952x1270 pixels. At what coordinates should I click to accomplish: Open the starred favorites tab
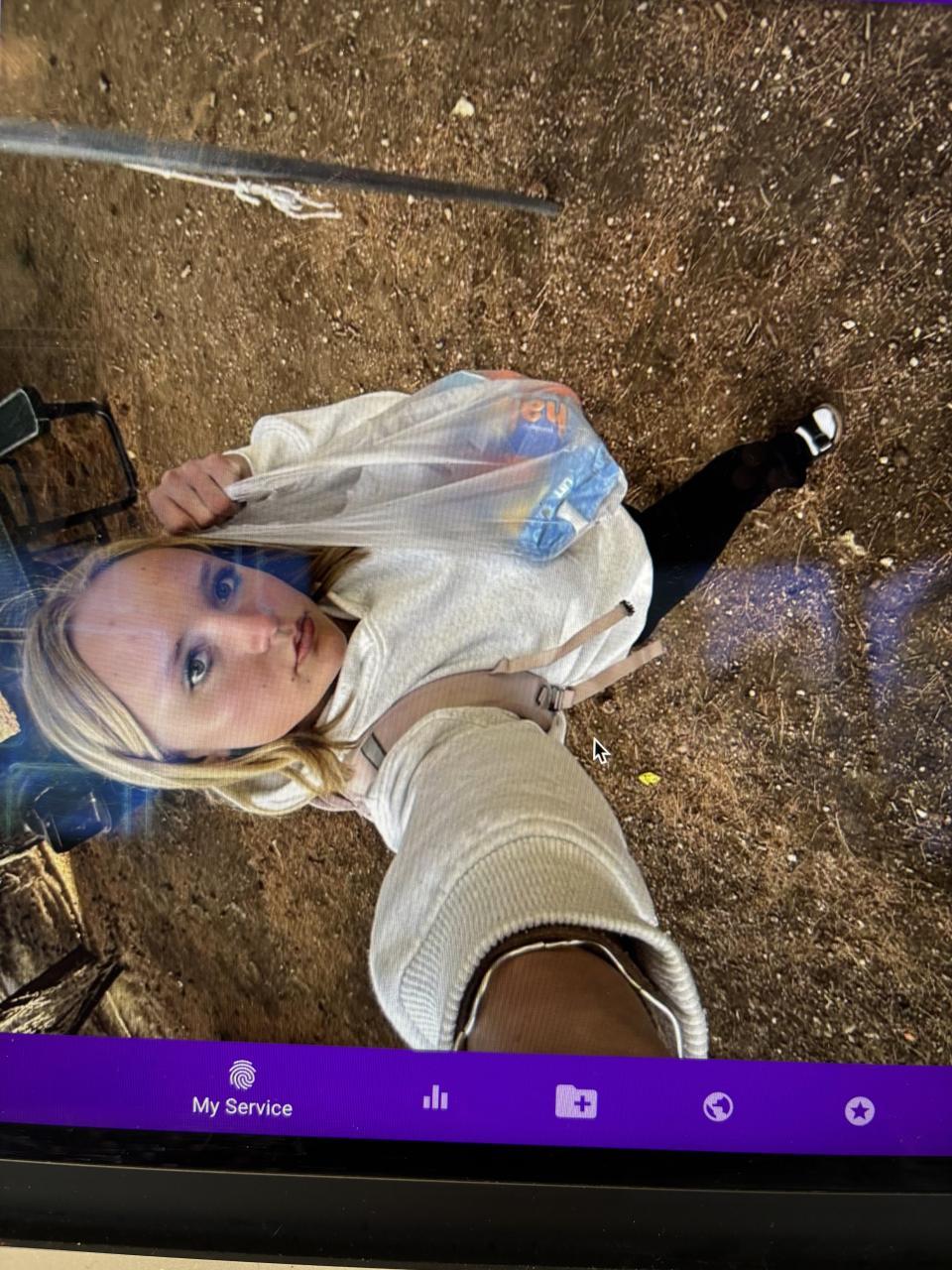tap(859, 1111)
